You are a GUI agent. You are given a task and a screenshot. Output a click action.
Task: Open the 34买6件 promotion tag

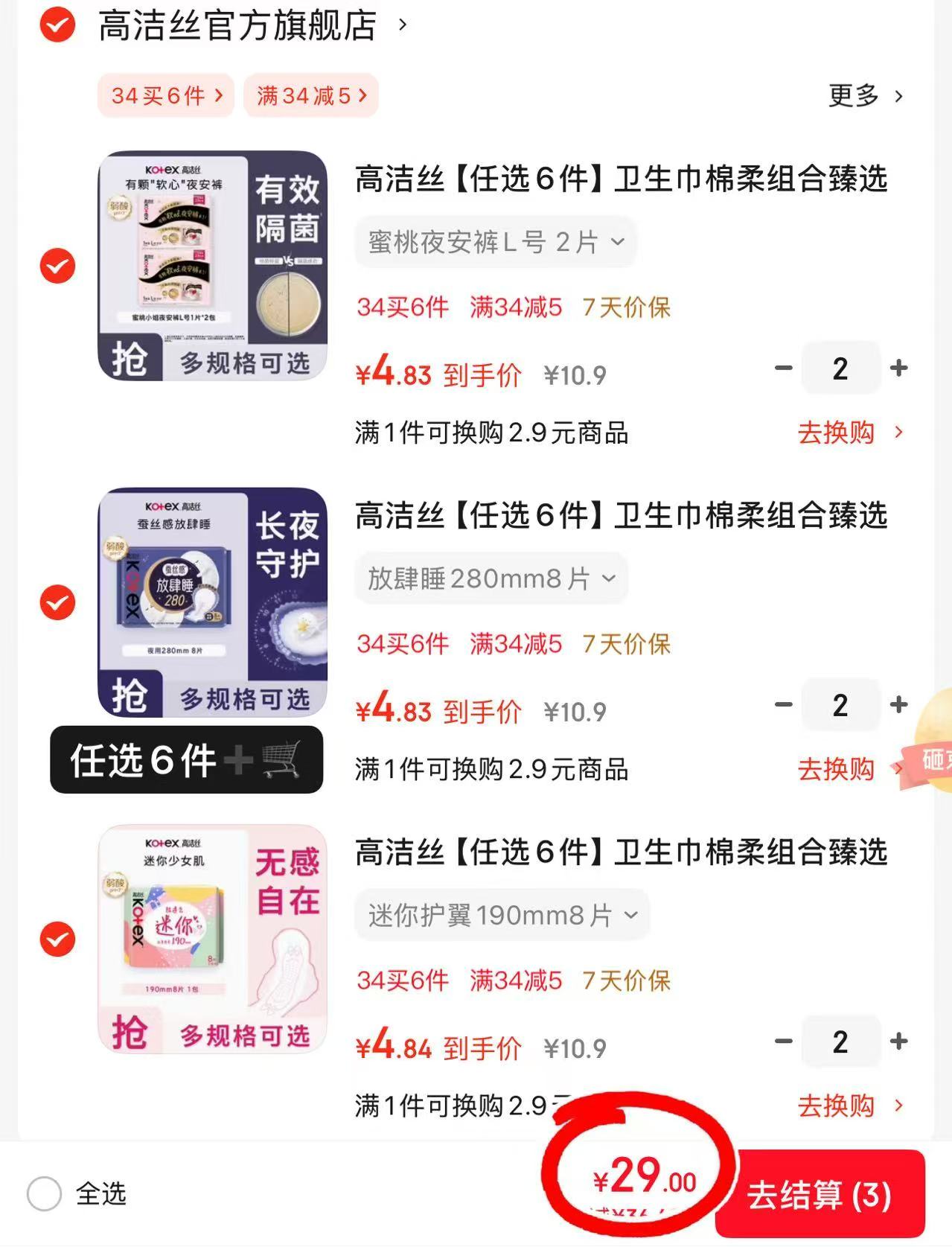pos(164,95)
